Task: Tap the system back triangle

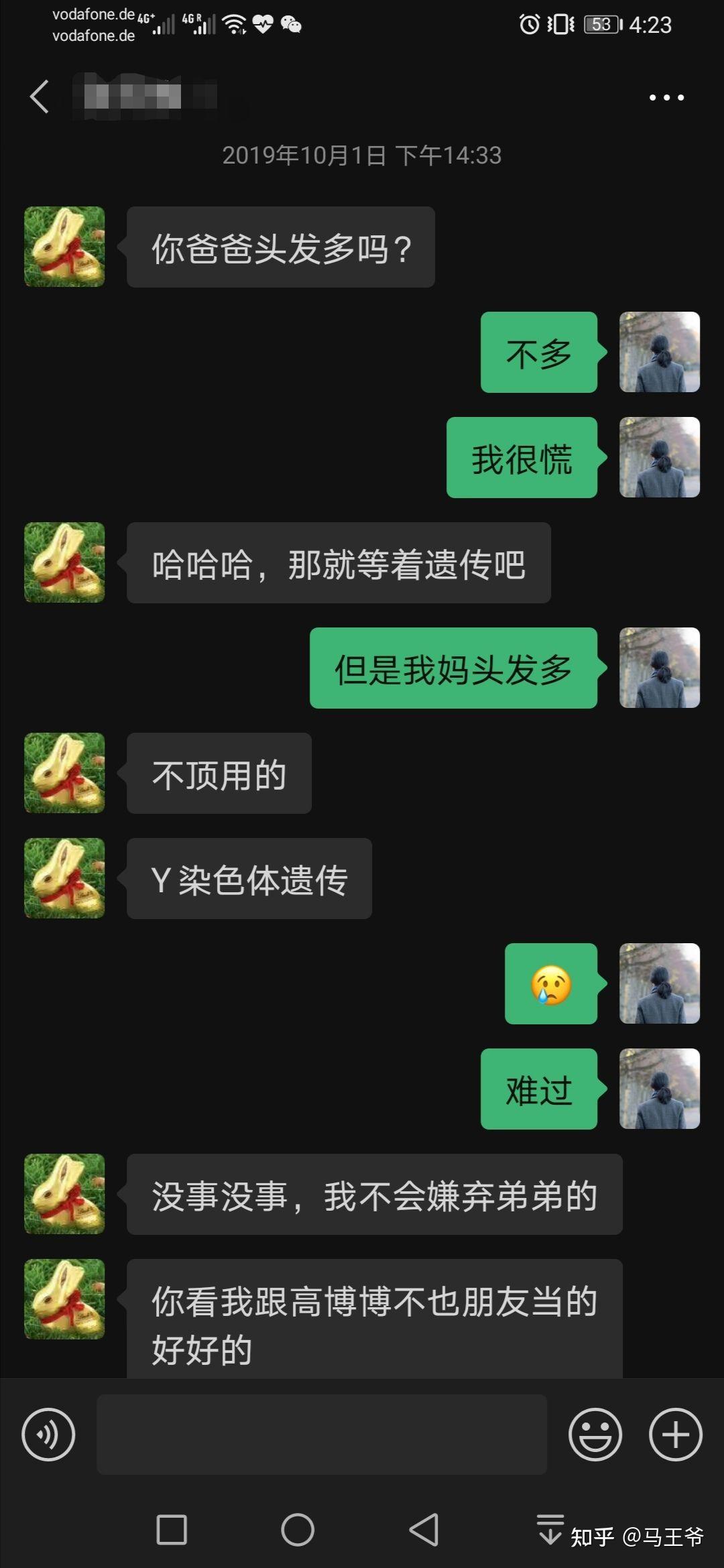Action: [424, 1530]
